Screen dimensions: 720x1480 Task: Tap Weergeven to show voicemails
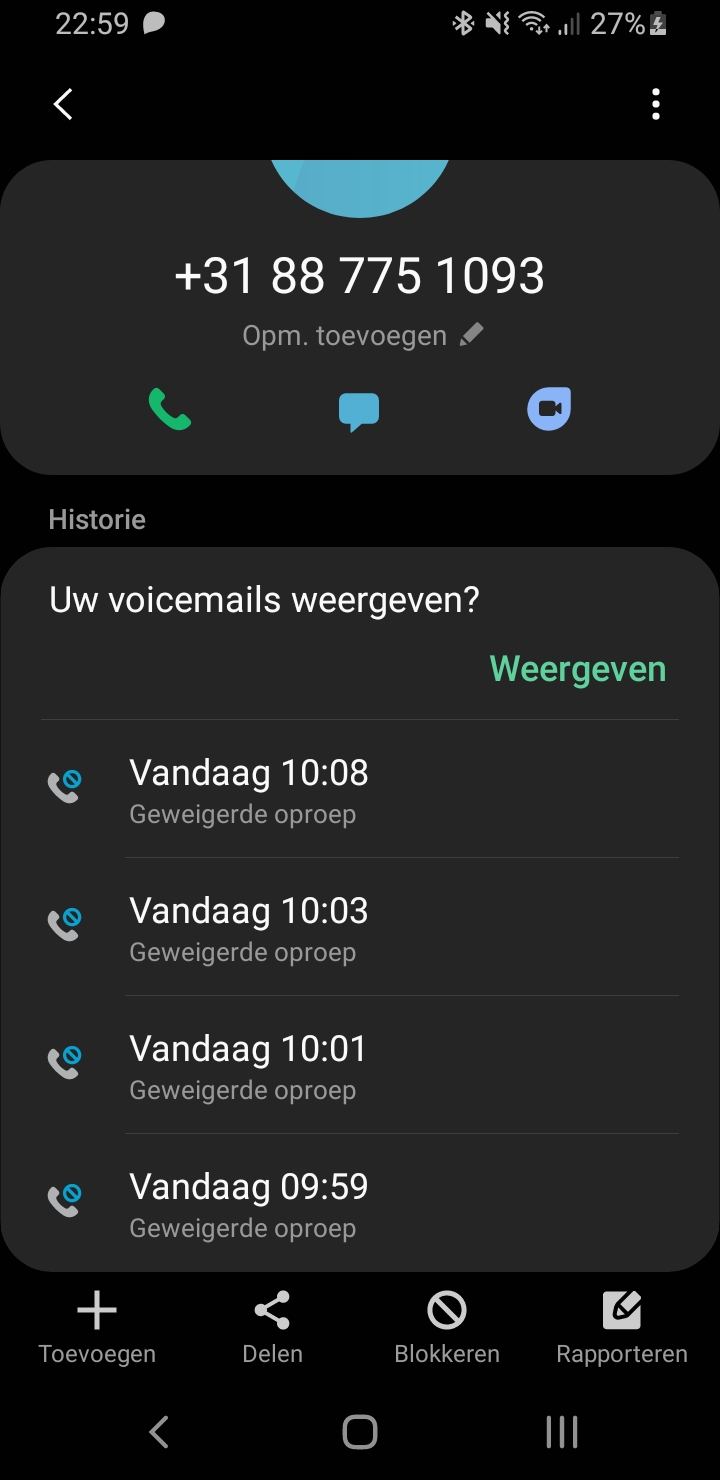click(577, 669)
